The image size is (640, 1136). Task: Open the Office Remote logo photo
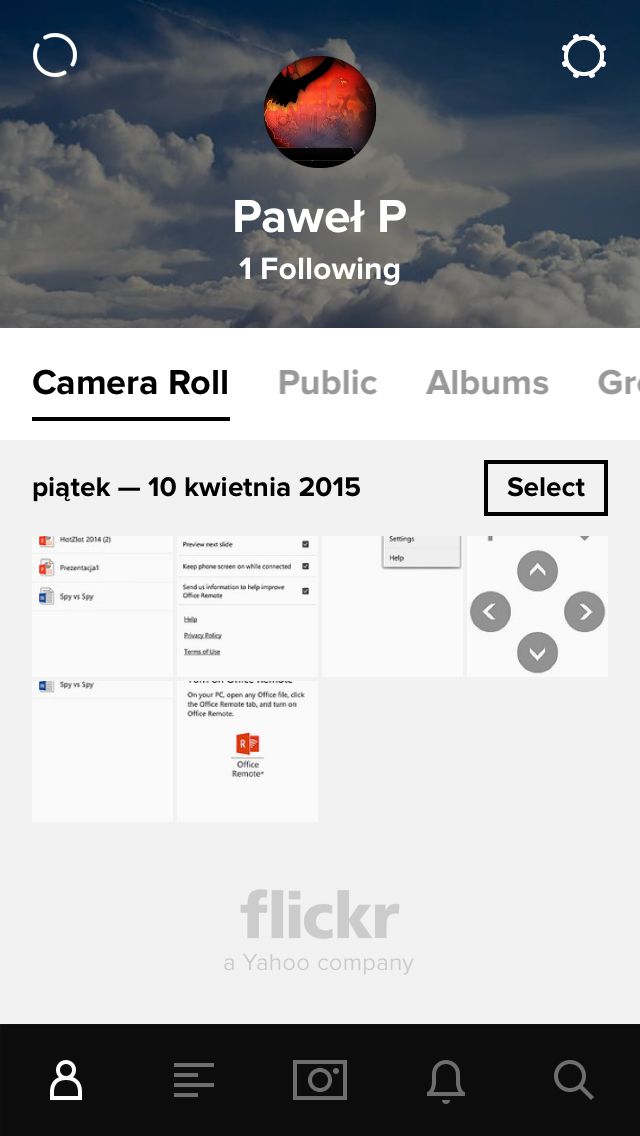pos(247,751)
